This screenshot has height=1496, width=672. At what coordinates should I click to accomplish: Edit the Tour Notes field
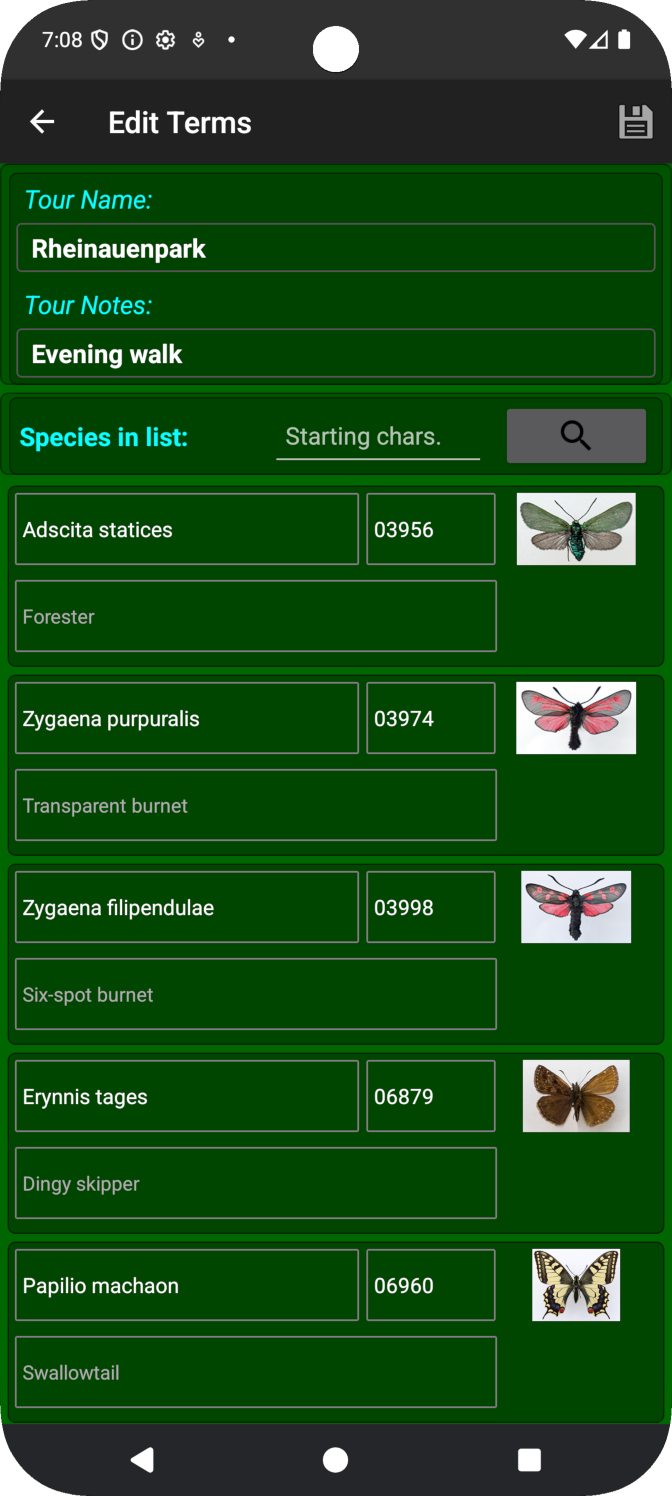tap(336, 353)
